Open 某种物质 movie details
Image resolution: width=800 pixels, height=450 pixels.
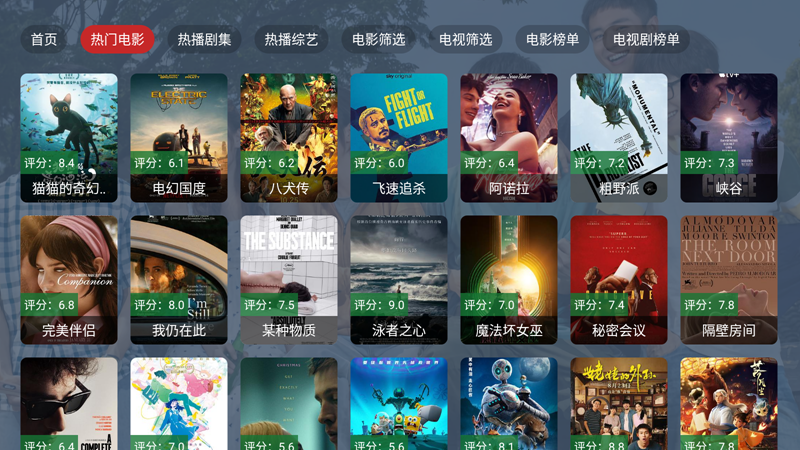click(289, 280)
